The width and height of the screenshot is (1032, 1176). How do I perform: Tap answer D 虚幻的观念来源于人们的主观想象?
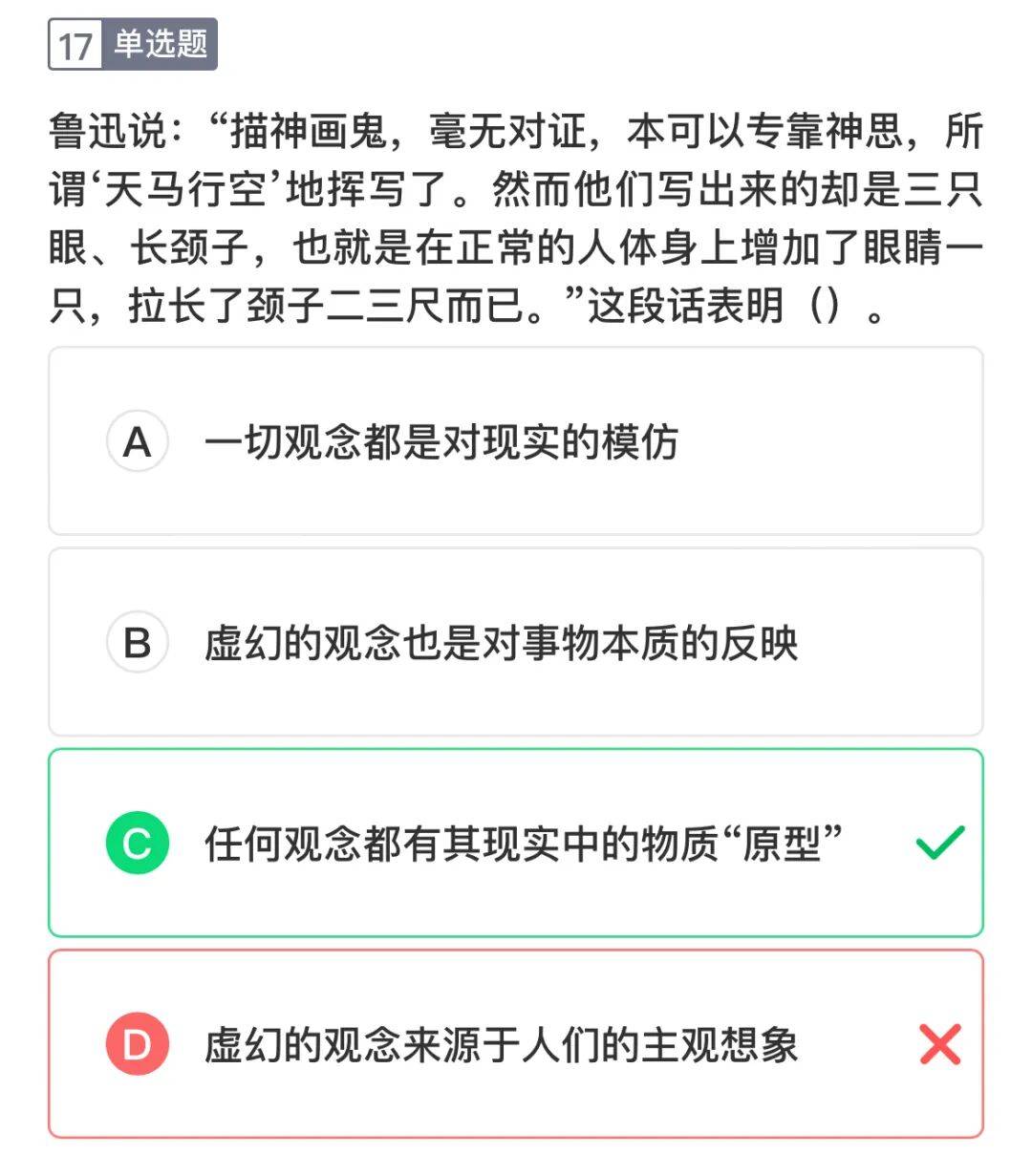(x=515, y=1043)
